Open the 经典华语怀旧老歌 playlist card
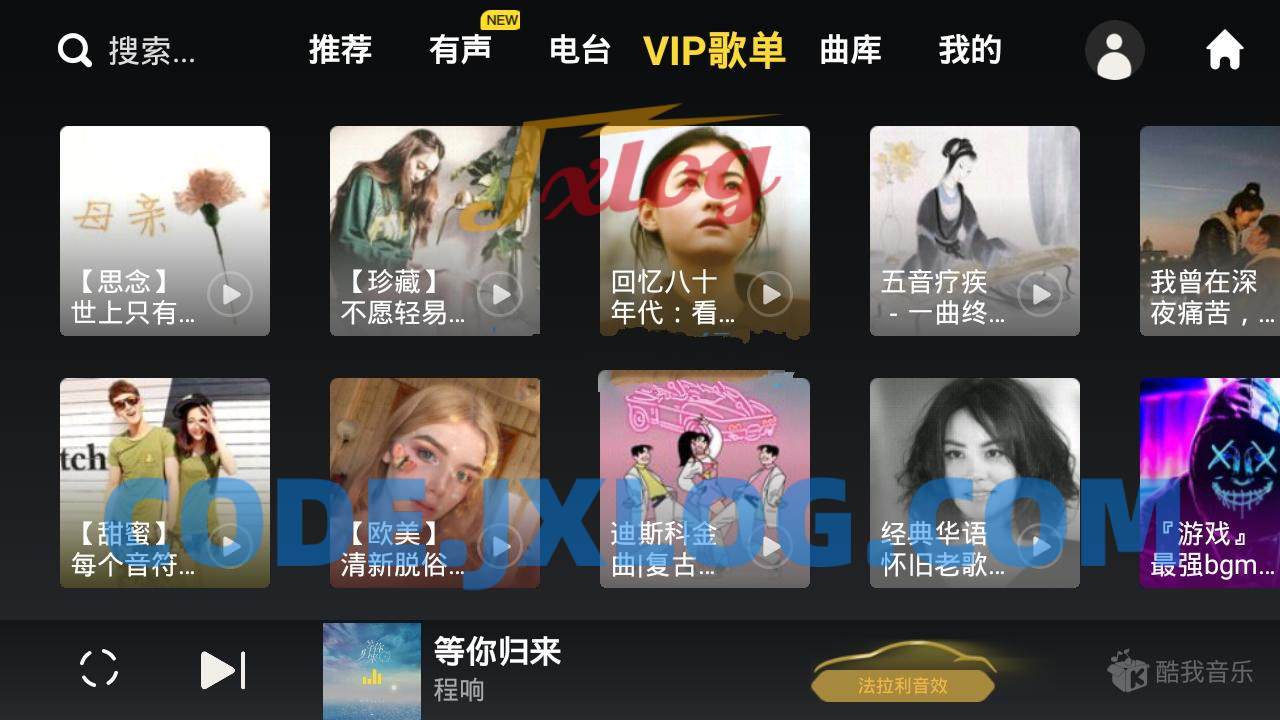Image resolution: width=1280 pixels, height=720 pixels. tap(974, 480)
